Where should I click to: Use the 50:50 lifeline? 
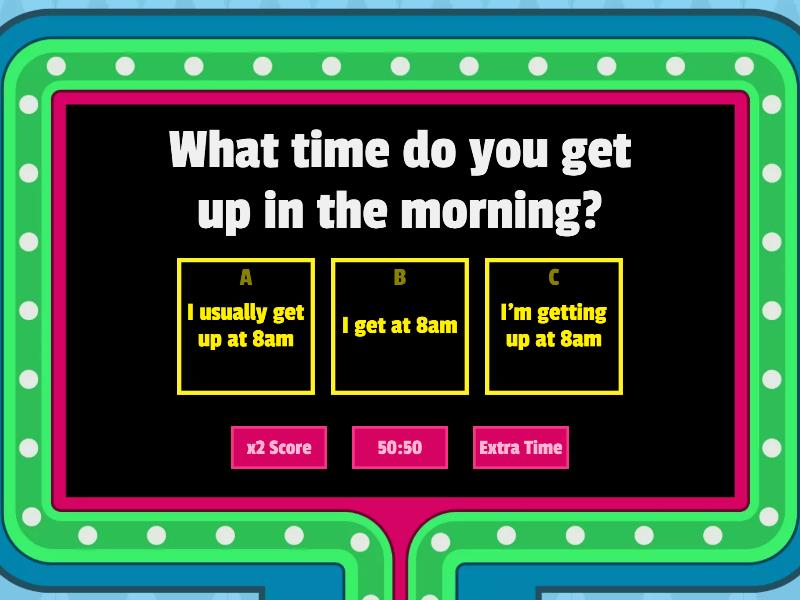[400, 447]
